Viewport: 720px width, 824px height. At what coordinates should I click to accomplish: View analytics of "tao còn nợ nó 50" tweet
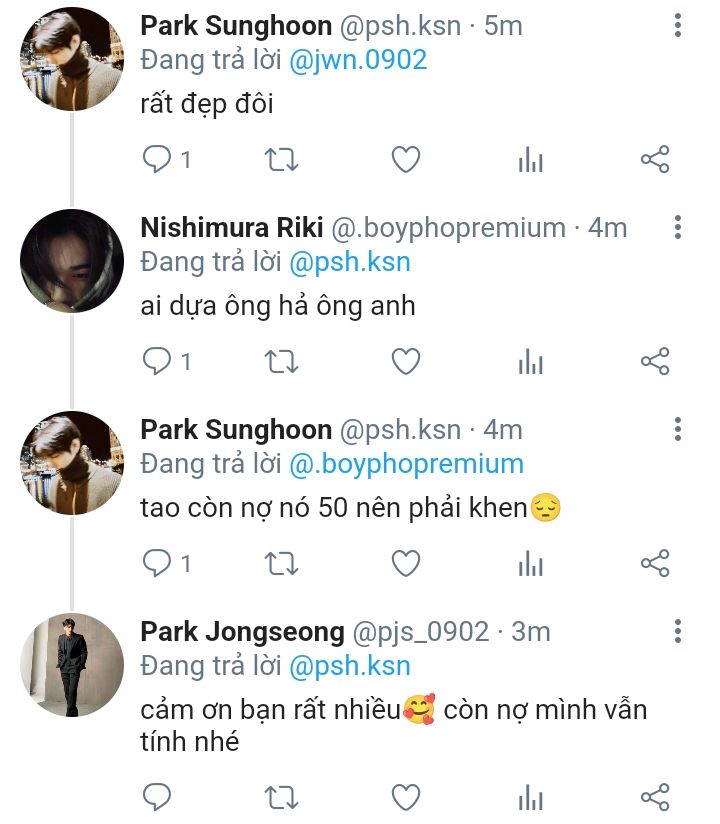coord(530,564)
